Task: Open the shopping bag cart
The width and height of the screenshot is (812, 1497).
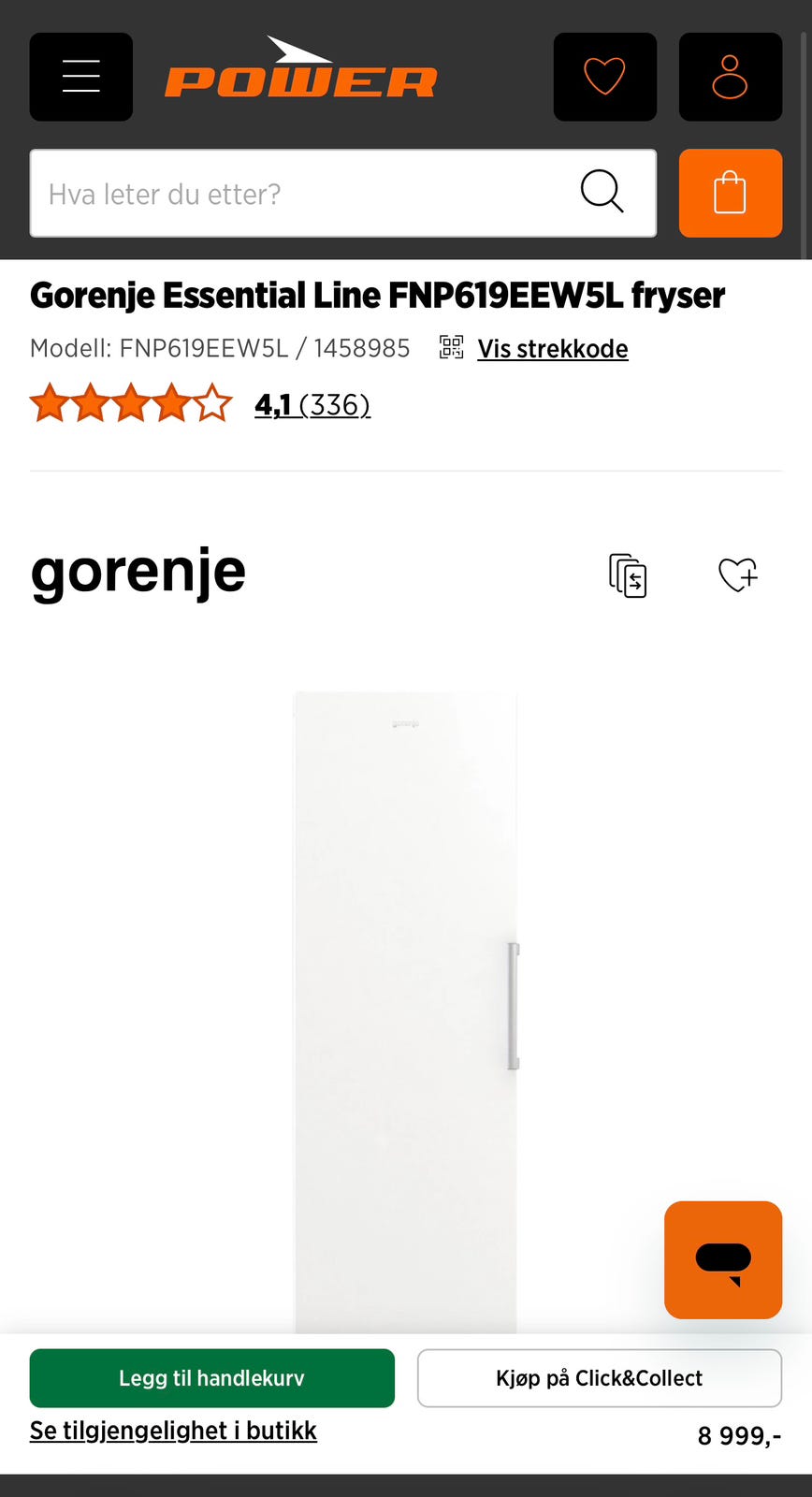Action: click(730, 194)
